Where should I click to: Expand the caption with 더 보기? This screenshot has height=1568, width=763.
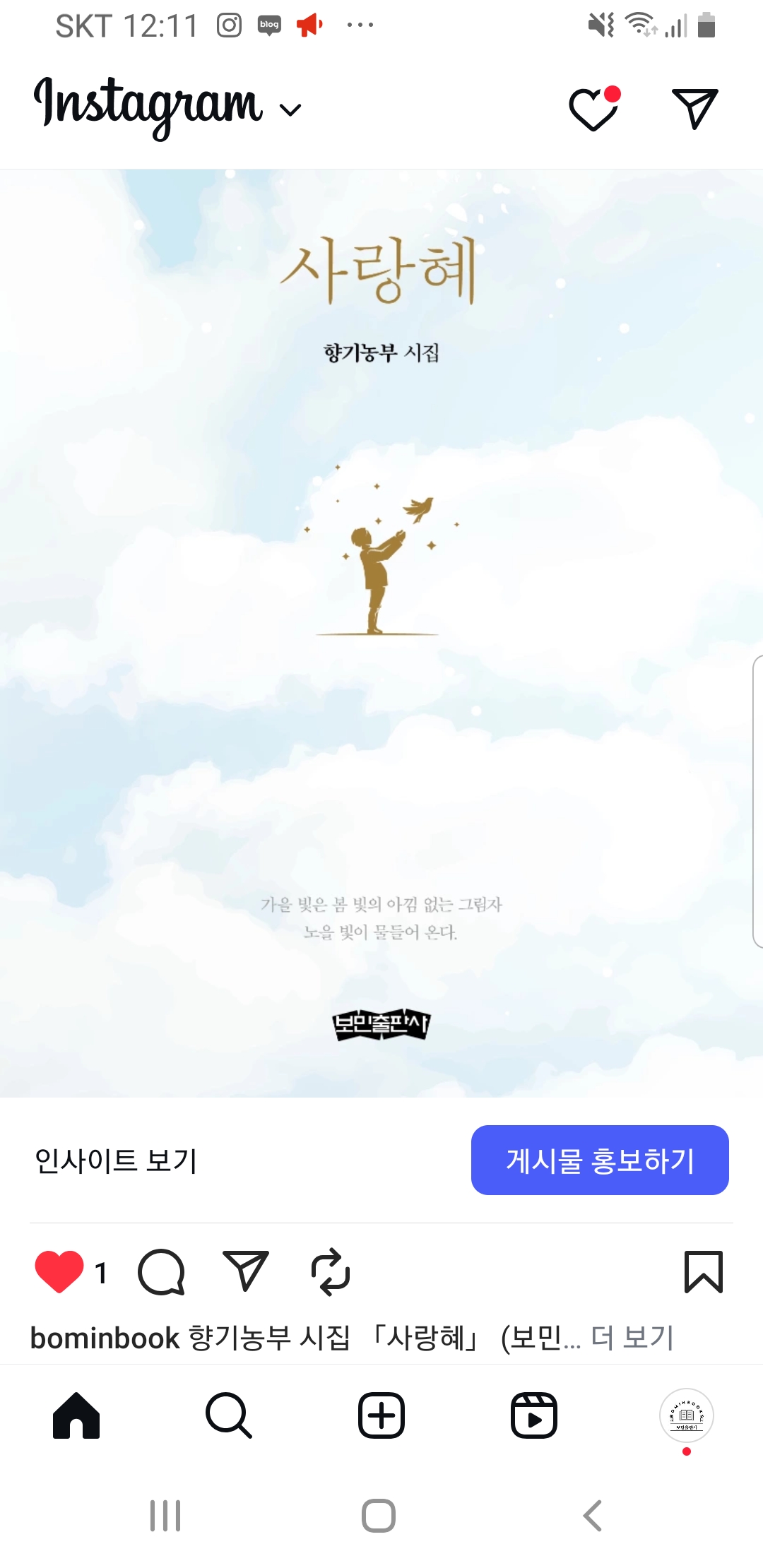pos(633,1337)
